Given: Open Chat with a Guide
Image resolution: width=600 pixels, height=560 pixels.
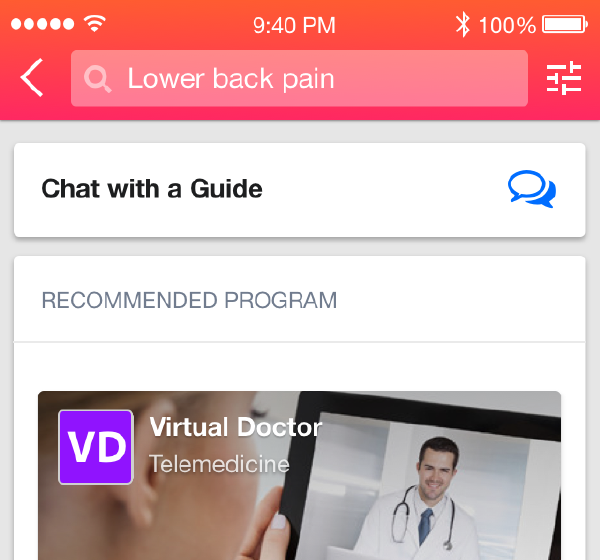Looking at the screenshot, I should pyautogui.click(x=299, y=189).
